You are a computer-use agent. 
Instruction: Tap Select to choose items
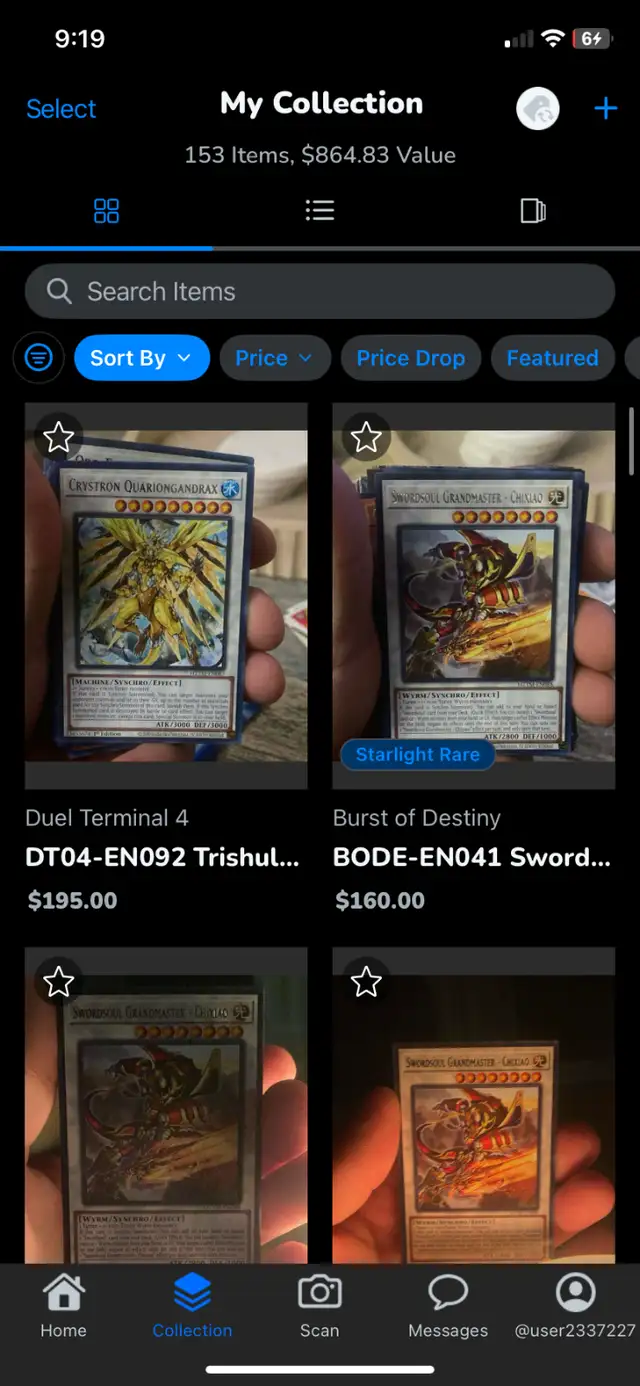click(x=61, y=109)
